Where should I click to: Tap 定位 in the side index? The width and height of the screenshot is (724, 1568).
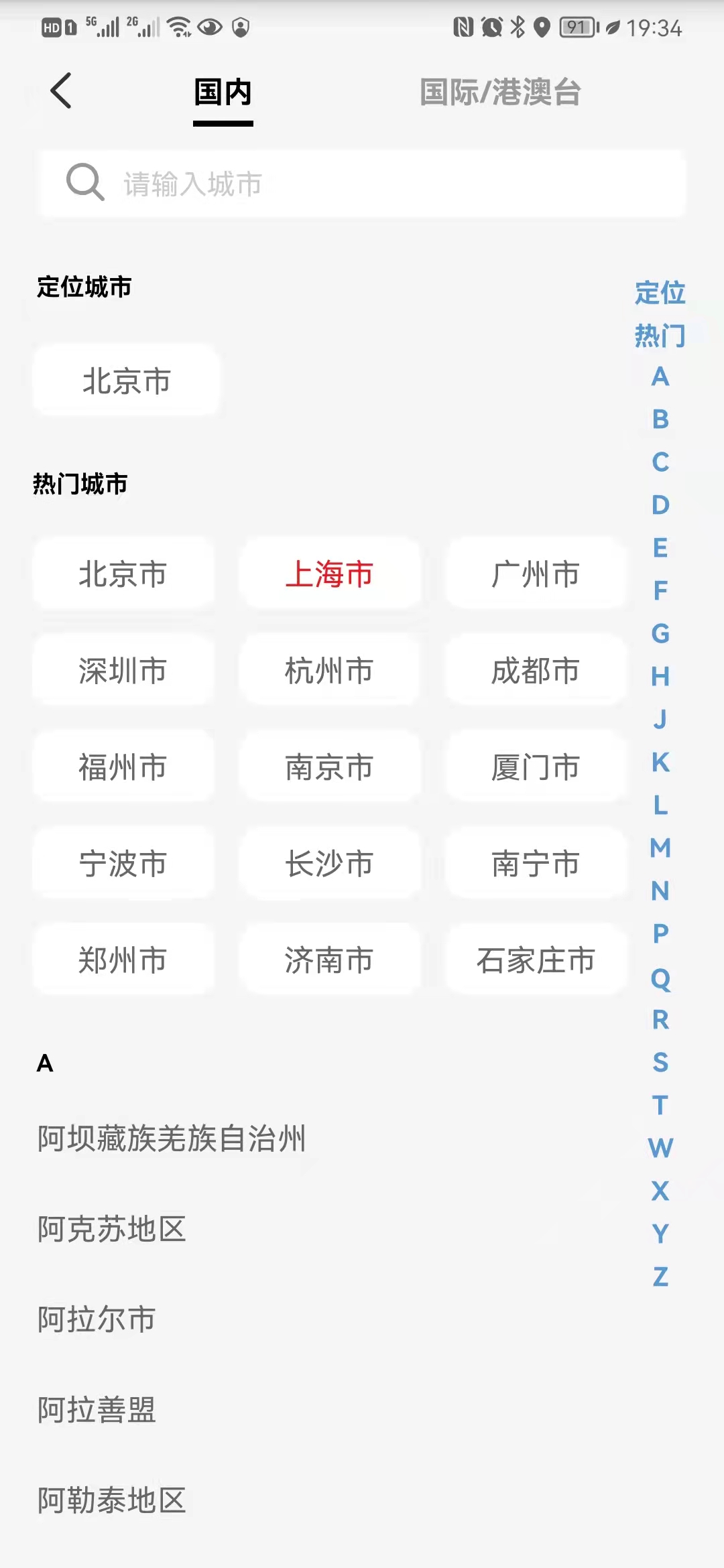(x=660, y=293)
